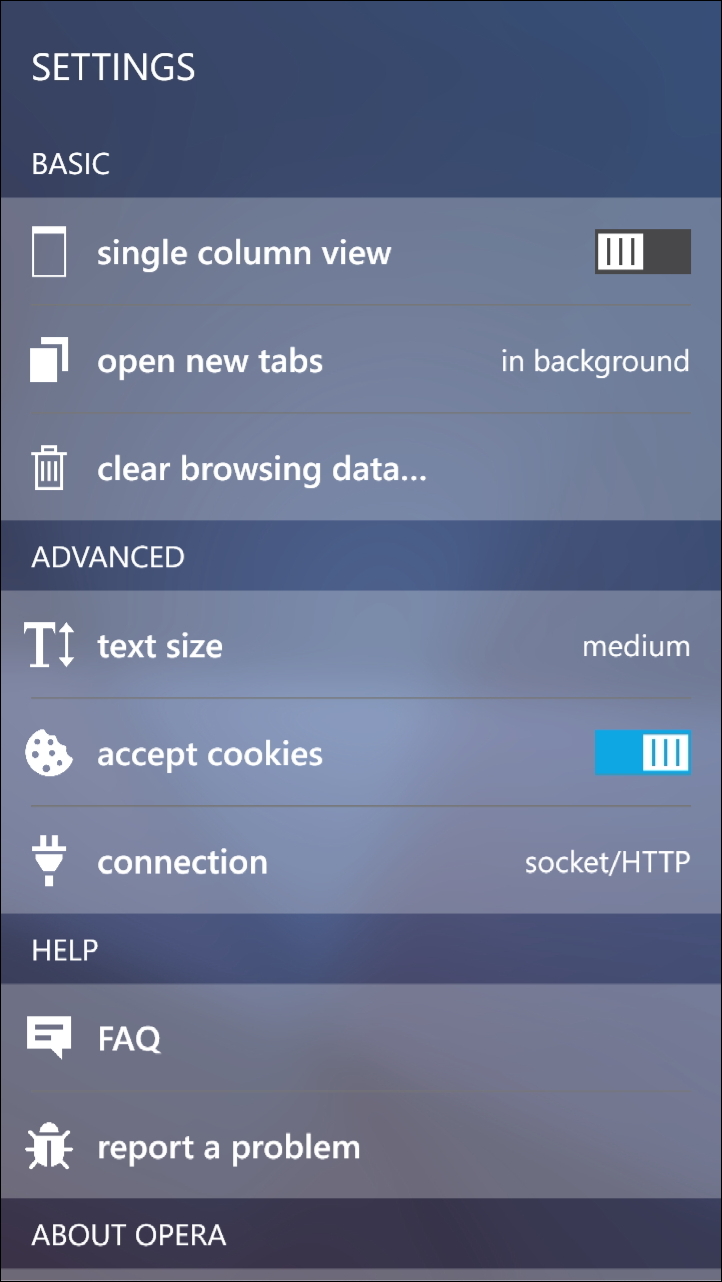Select report a problem
Image resolution: width=722 pixels, height=1282 pixels.
pos(228,1147)
